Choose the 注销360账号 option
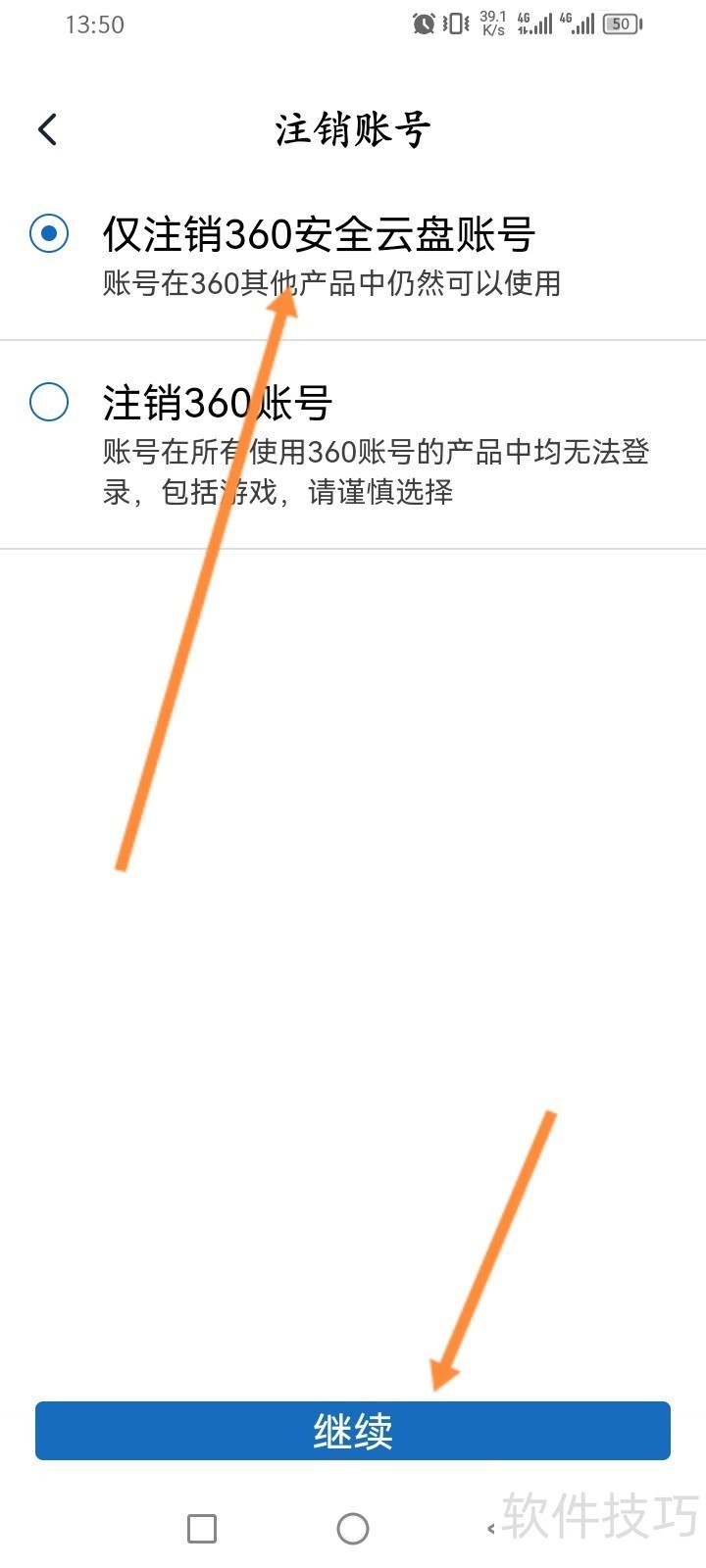706x1568 pixels. (49, 402)
